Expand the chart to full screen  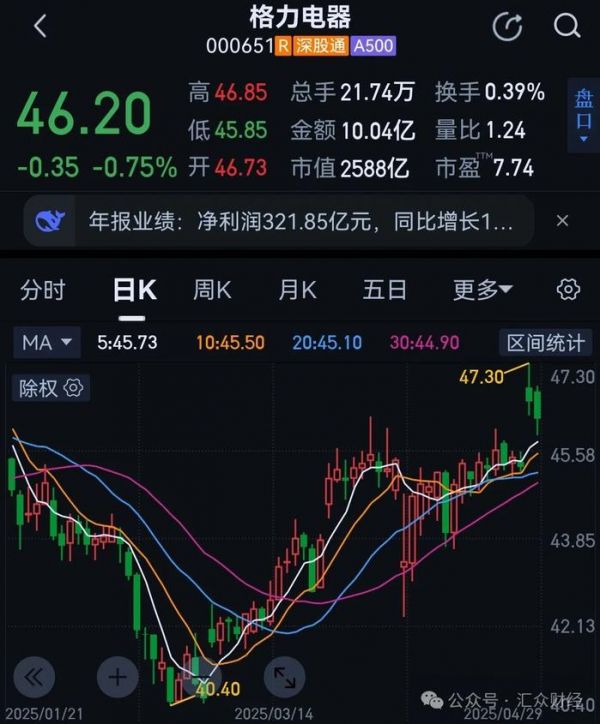coord(283,677)
